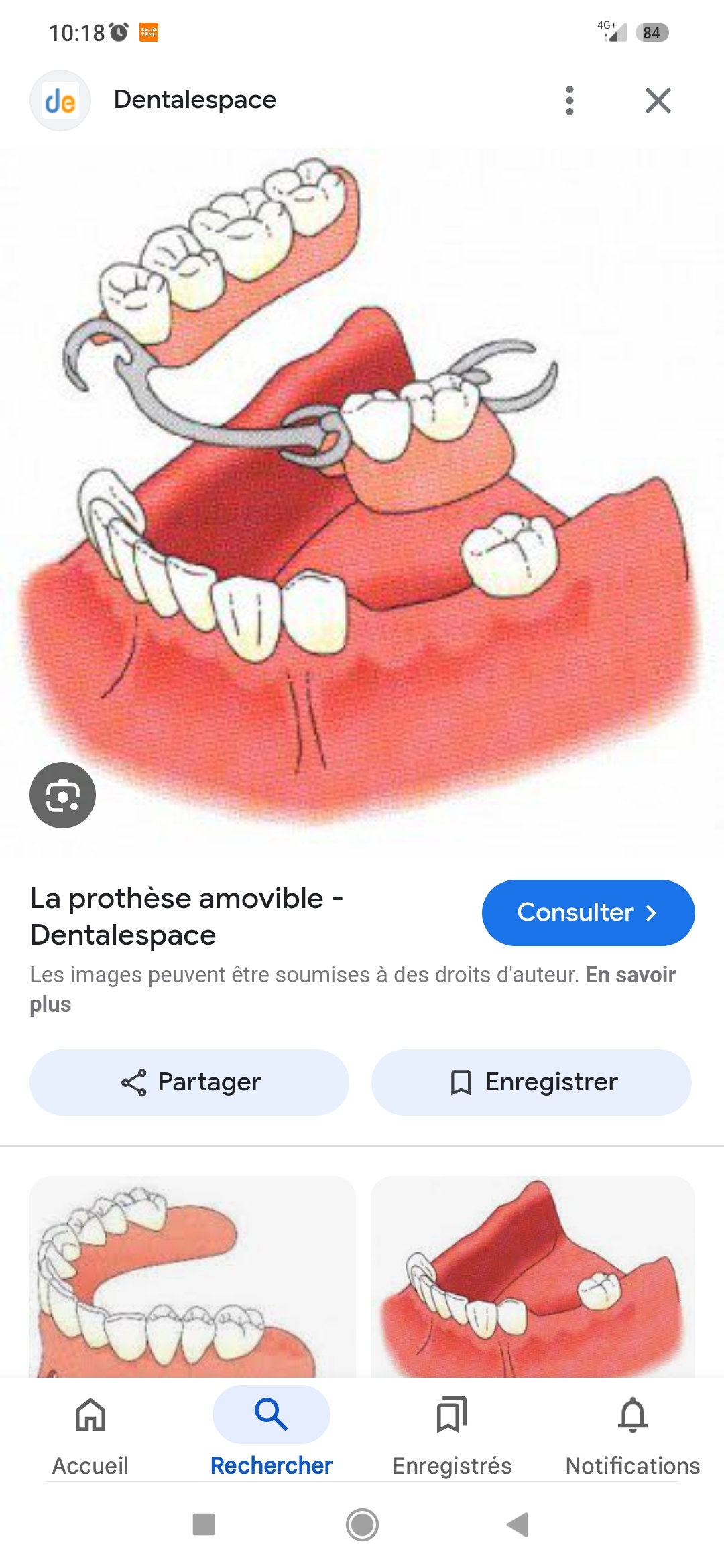This screenshot has width=724, height=1568.
Task: Tap the Consulter button
Action: 588,913
